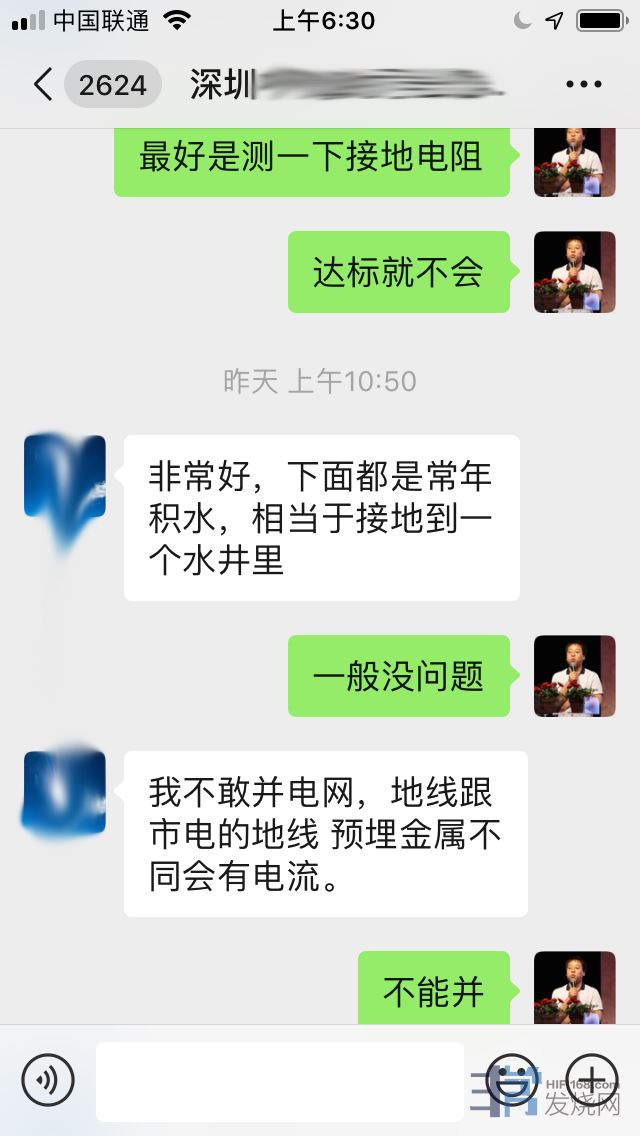Open the emoji picker

pyautogui.click(x=512, y=1080)
